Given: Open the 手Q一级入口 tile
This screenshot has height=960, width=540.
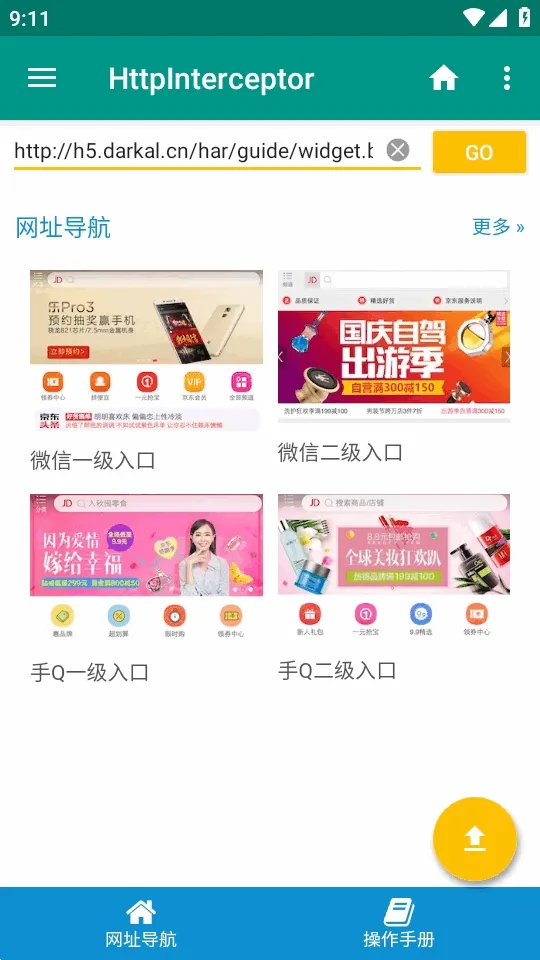Looking at the screenshot, I should [146, 588].
